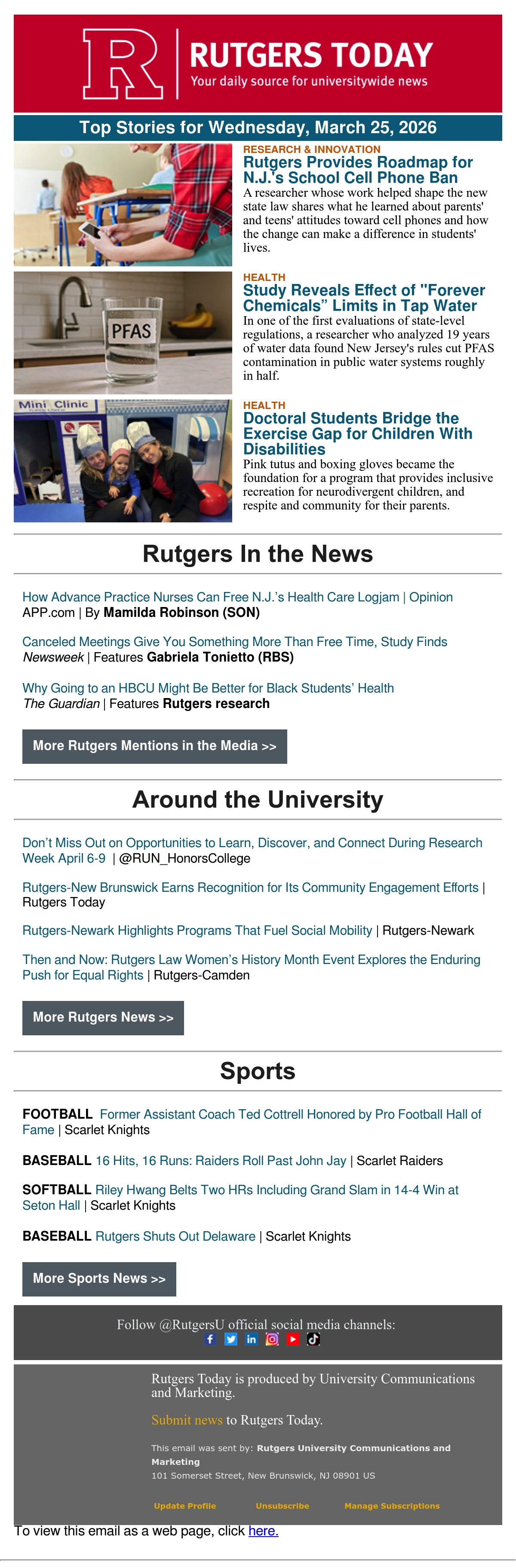Tap the More Sports News button
The height and width of the screenshot is (1568, 516).
[99, 1279]
